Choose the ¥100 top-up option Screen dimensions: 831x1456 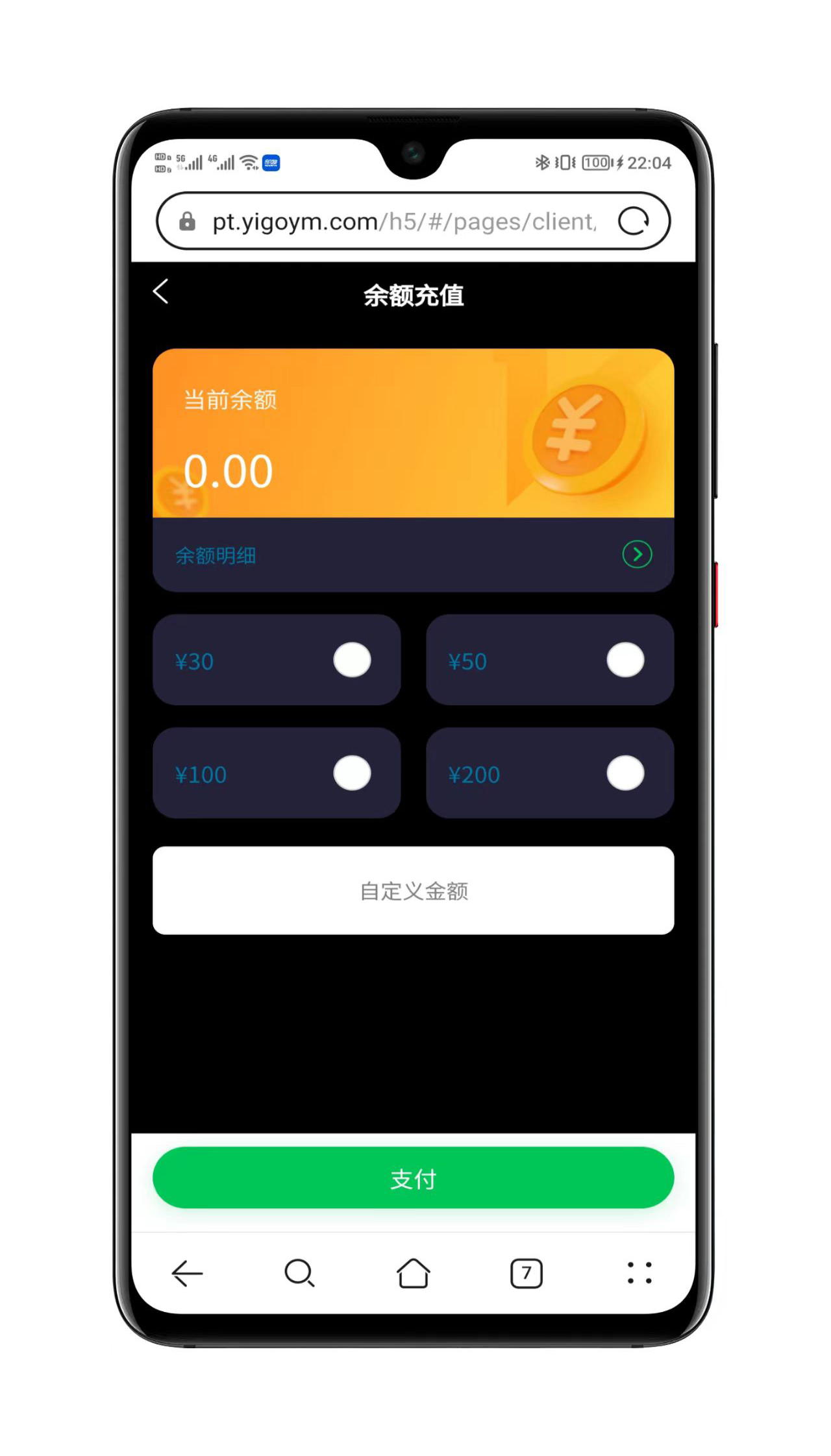pyautogui.click(x=351, y=773)
